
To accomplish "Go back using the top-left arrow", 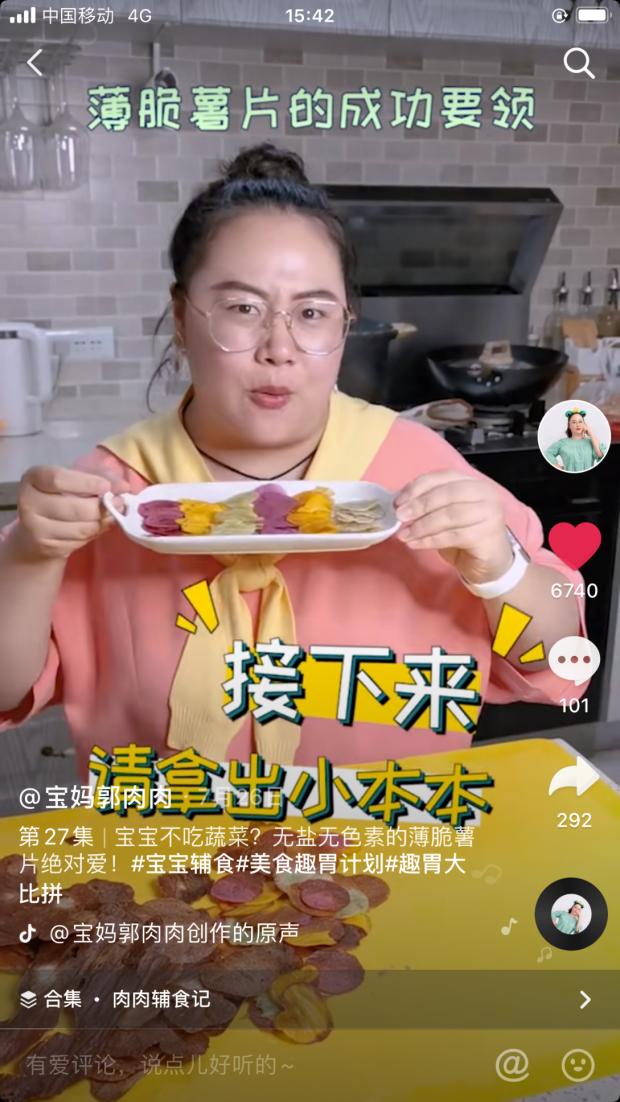I will 35,63.
